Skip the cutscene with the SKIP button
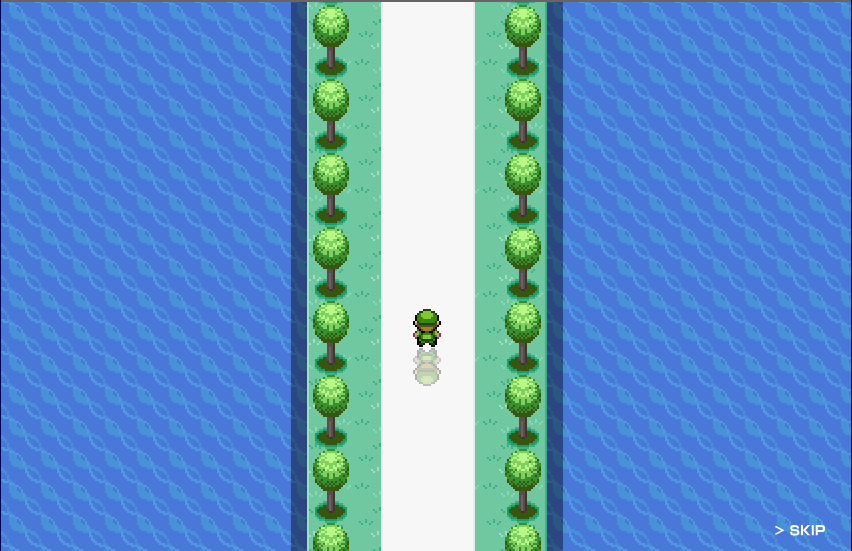Screen dimensions: 852x551 801,530
